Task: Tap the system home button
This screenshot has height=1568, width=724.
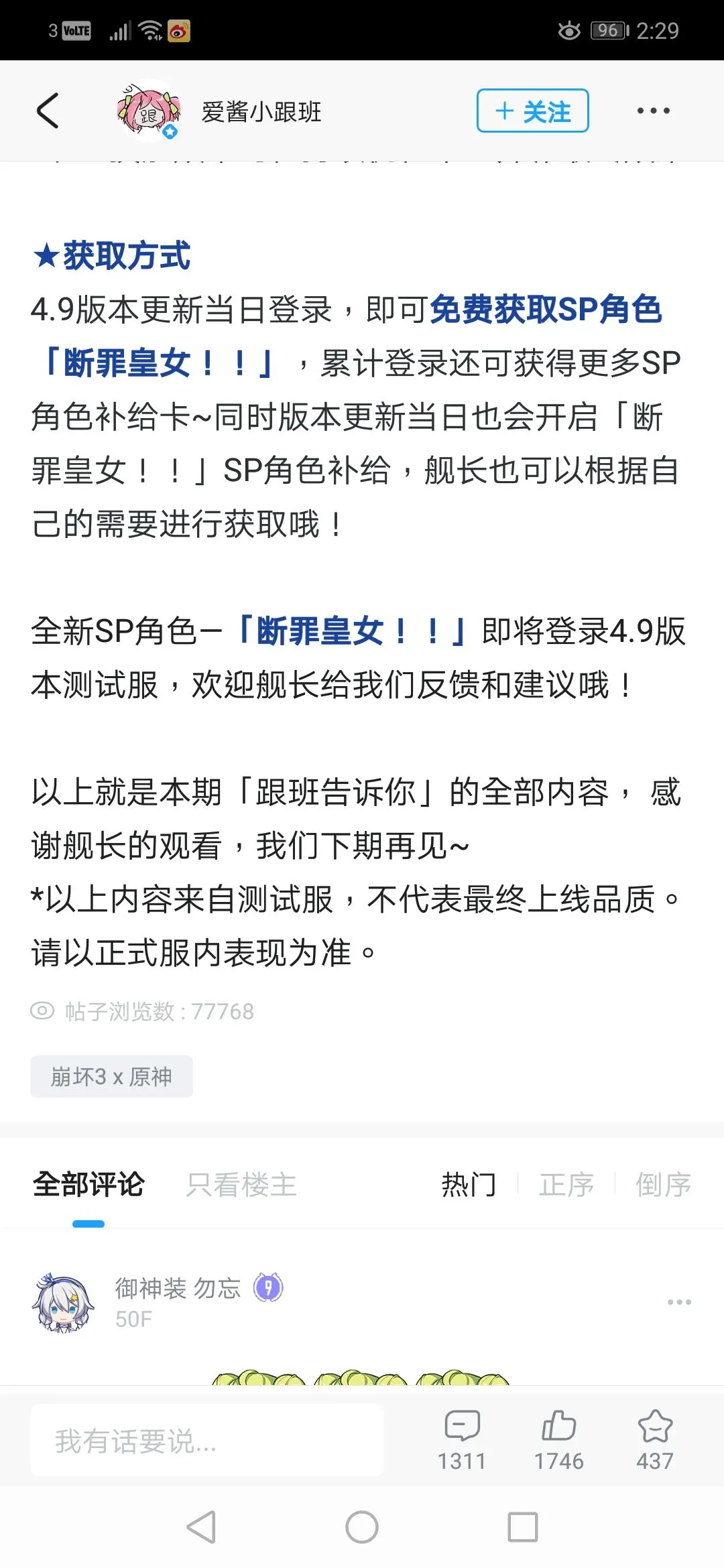Action: click(362, 1528)
